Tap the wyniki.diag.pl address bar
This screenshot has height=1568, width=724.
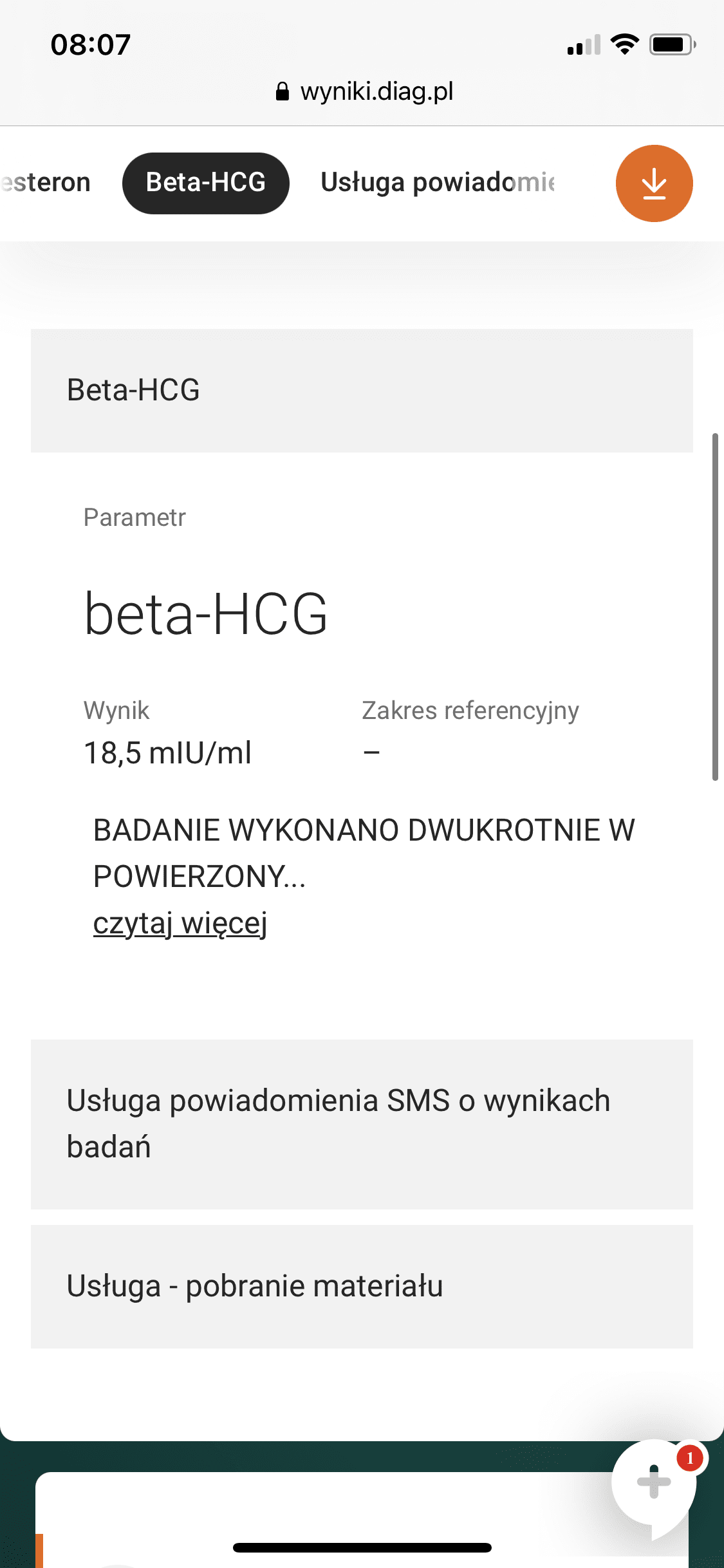364,91
